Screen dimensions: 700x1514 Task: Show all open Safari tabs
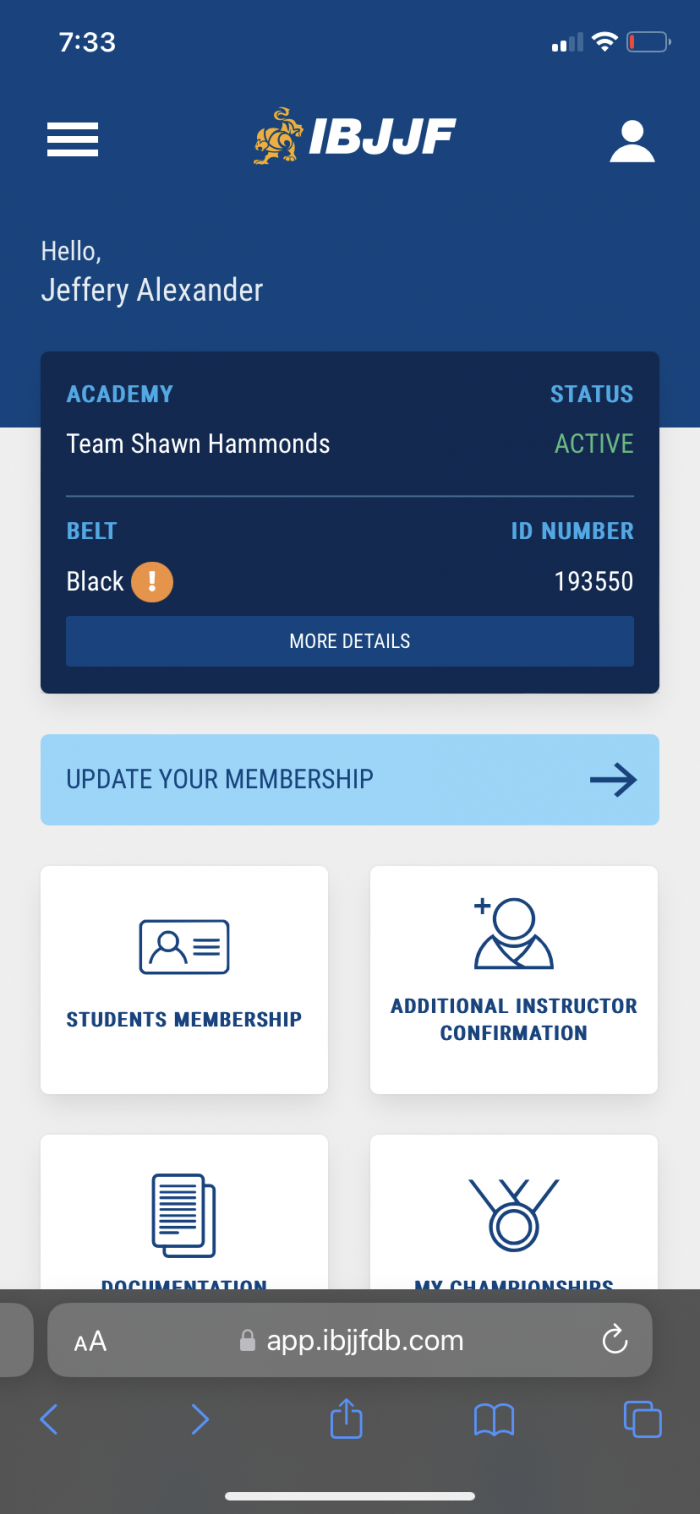point(642,1419)
